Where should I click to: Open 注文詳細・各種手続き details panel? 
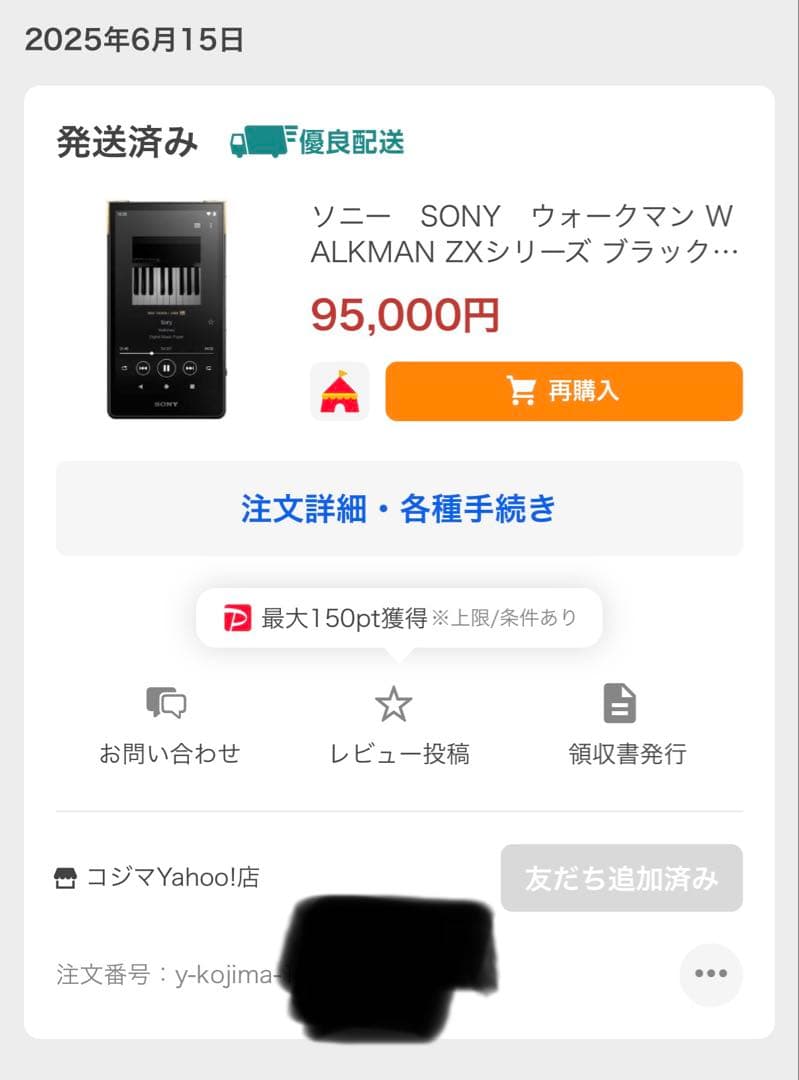pos(398,508)
